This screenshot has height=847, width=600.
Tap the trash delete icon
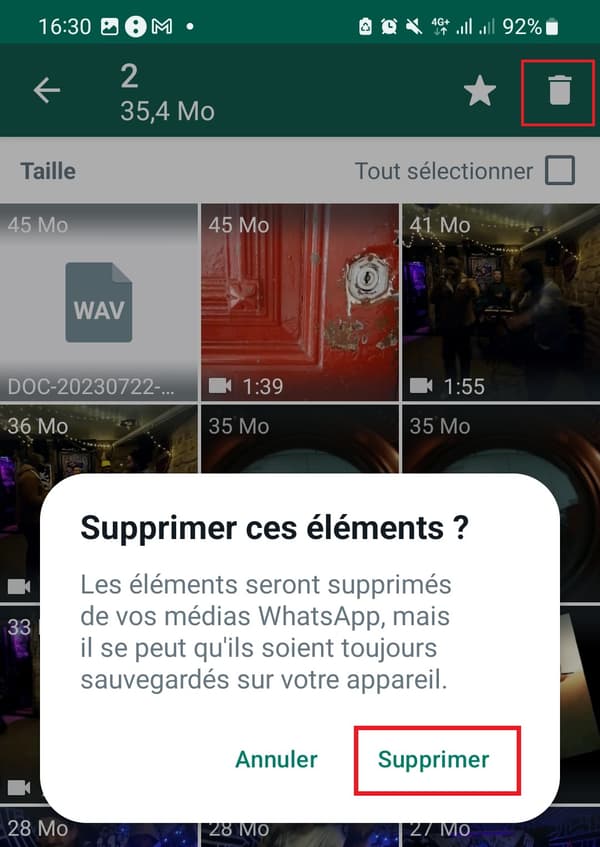click(559, 91)
